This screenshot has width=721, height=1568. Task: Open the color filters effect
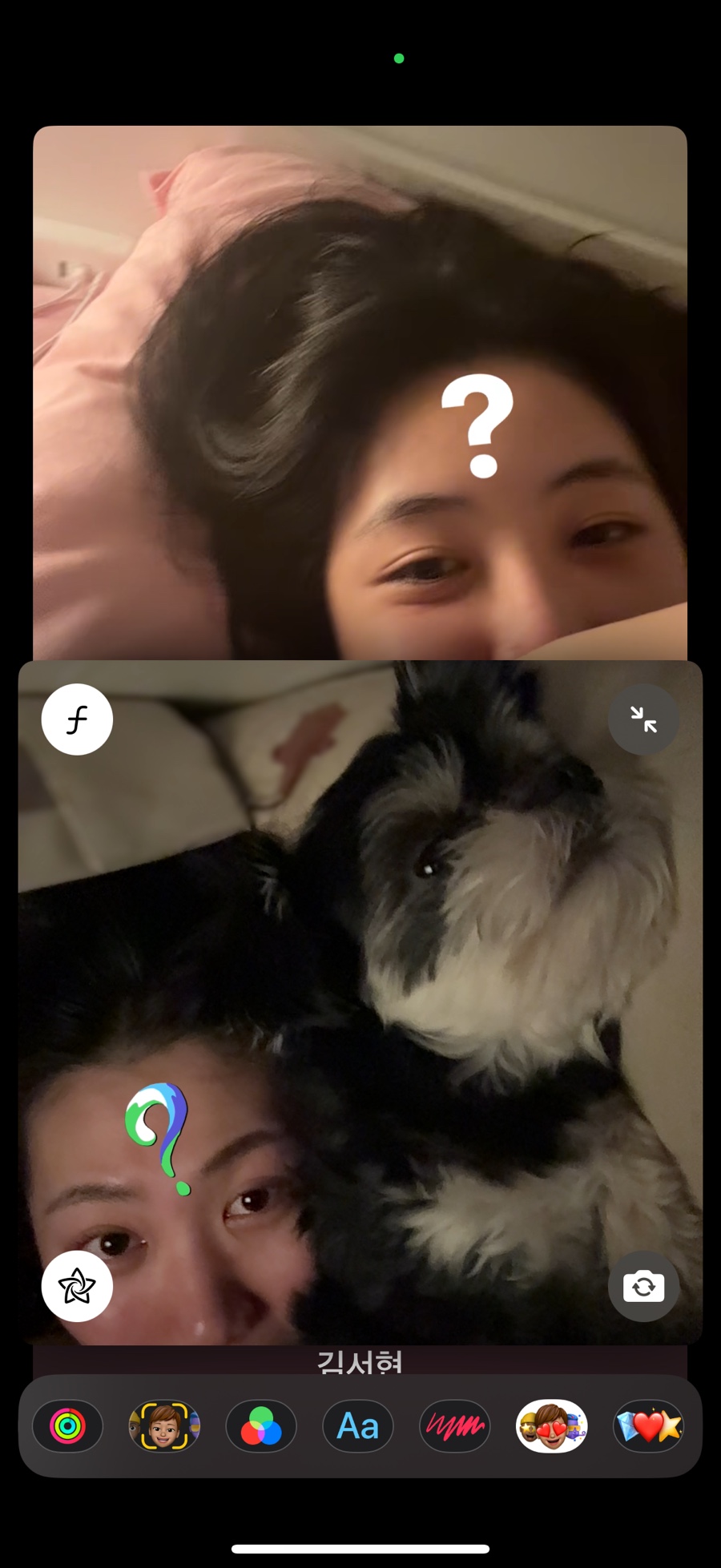click(x=261, y=1426)
